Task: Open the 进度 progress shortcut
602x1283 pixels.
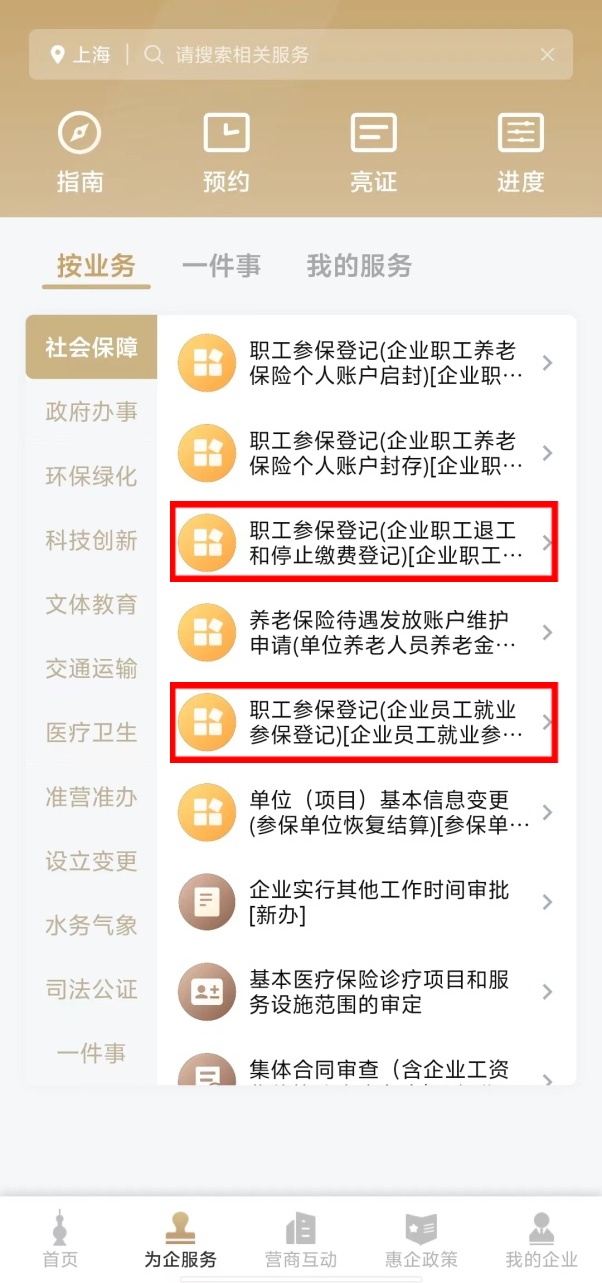Action: click(x=520, y=152)
